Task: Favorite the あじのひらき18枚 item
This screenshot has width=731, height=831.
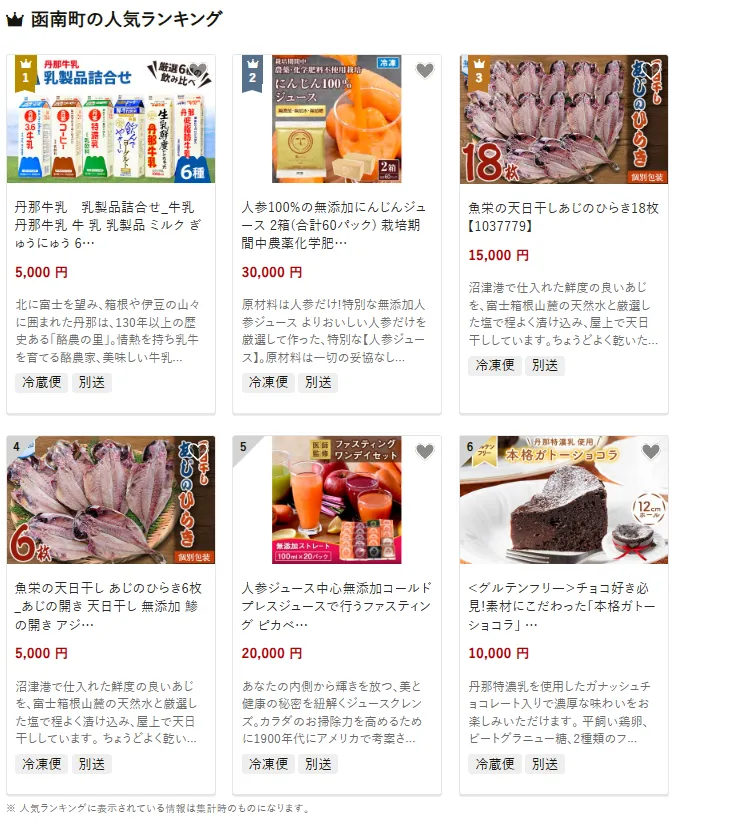Action: pyautogui.click(x=651, y=71)
